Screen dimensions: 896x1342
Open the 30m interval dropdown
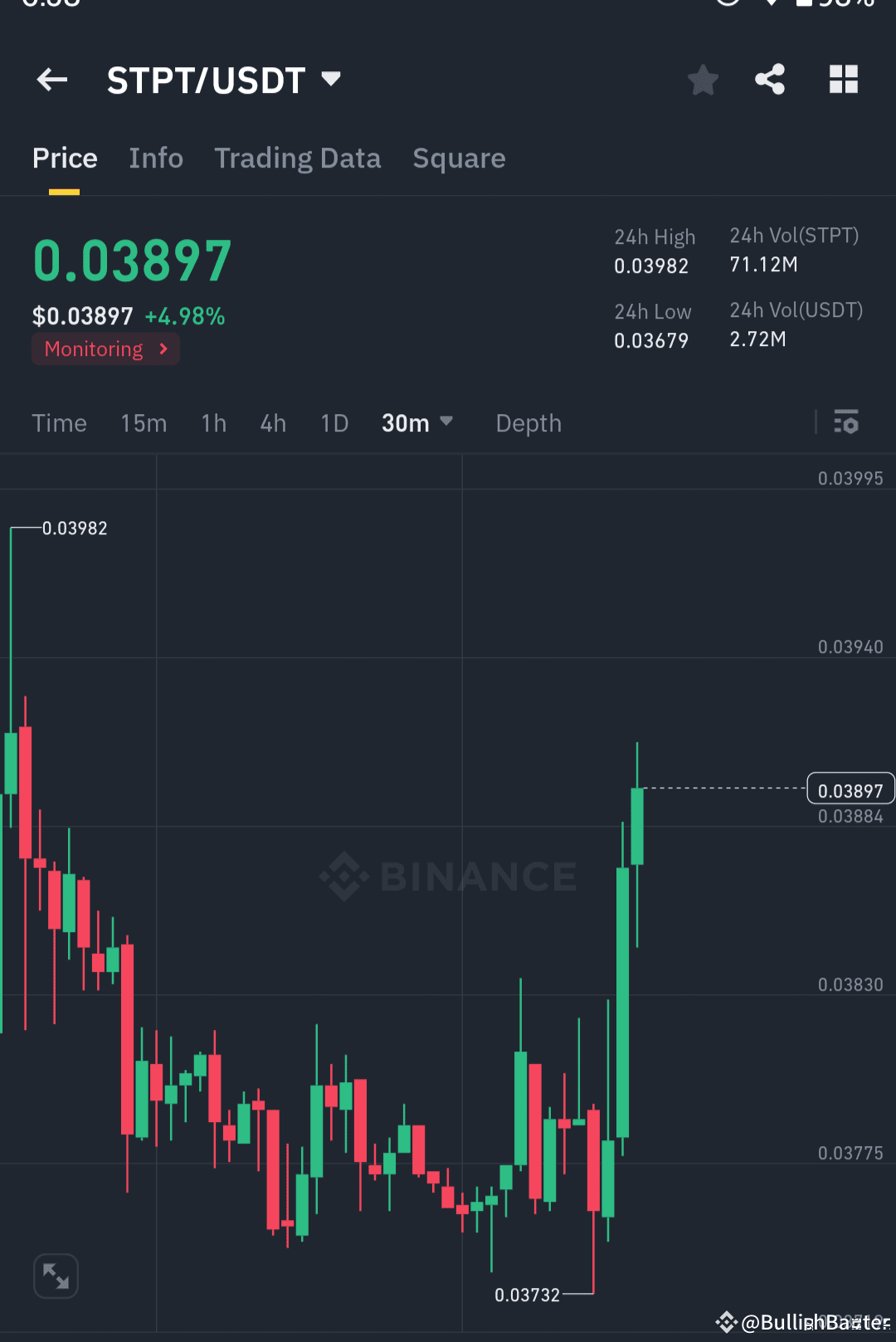point(417,422)
